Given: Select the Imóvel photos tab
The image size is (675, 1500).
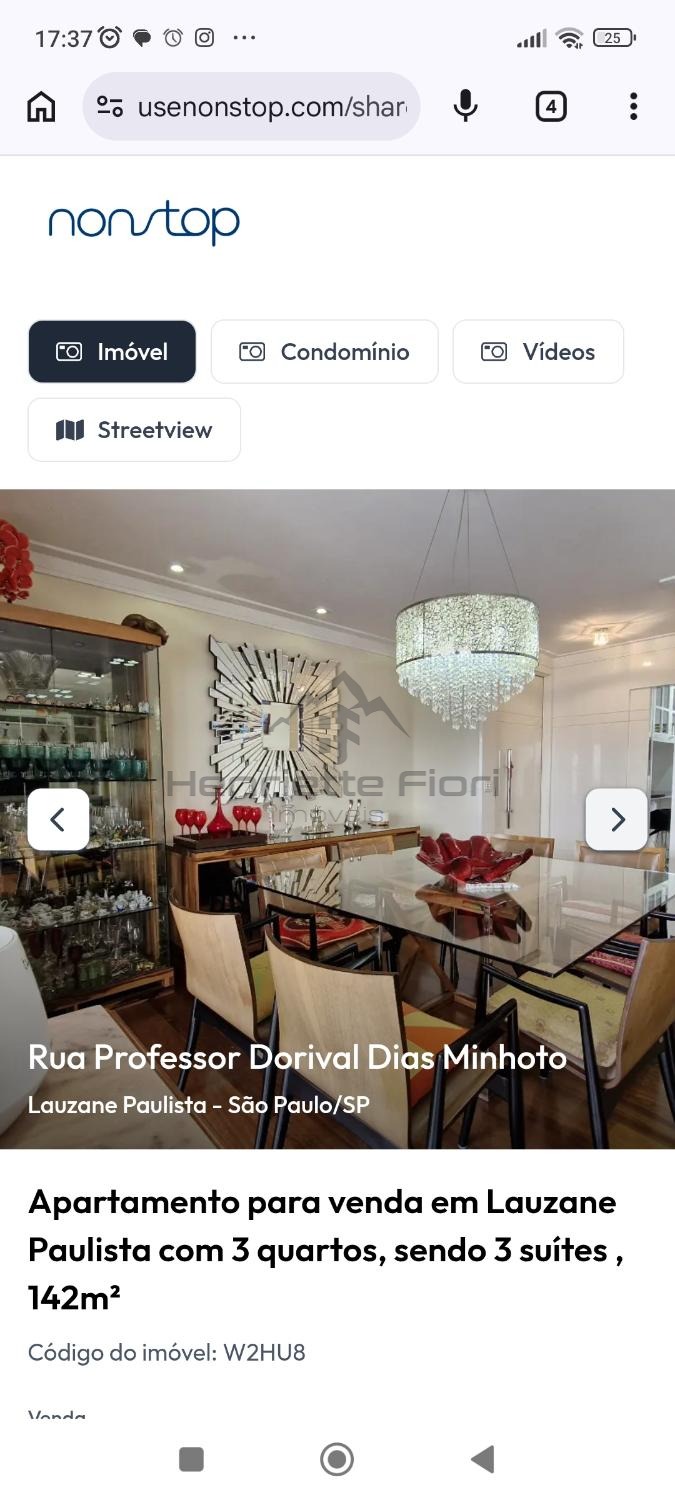Looking at the screenshot, I should pos(112,352).
